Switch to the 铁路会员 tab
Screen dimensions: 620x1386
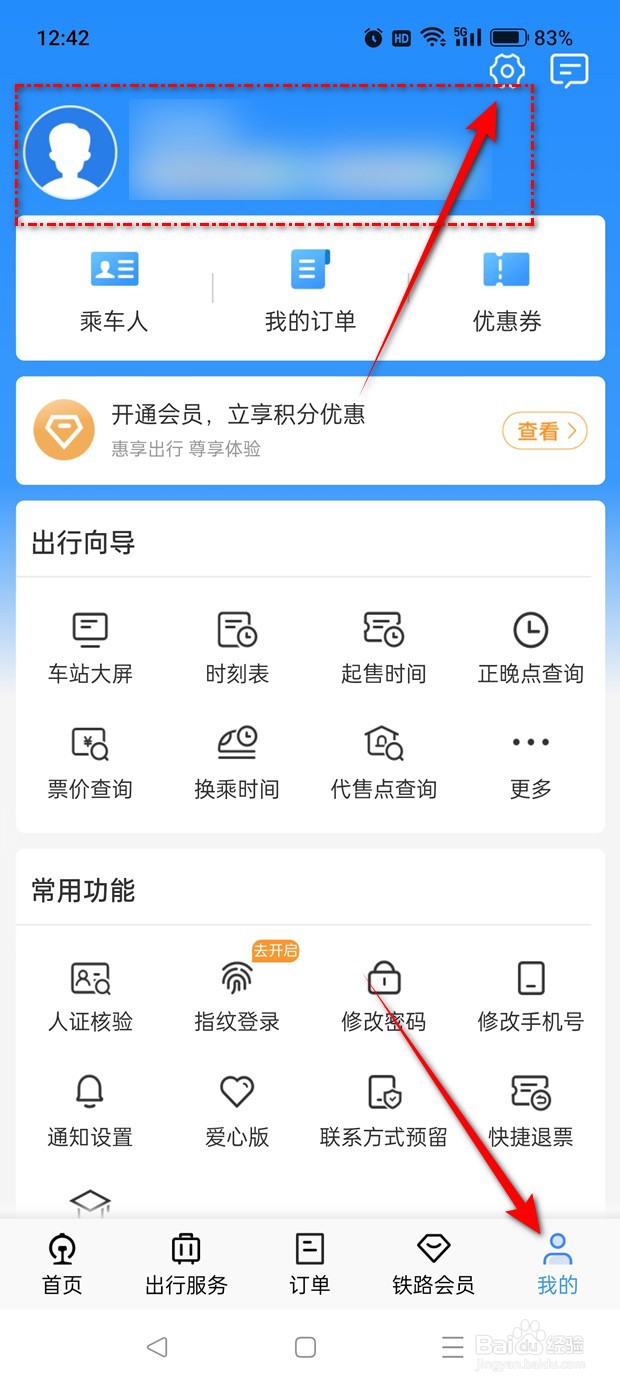pos(433,1264)
